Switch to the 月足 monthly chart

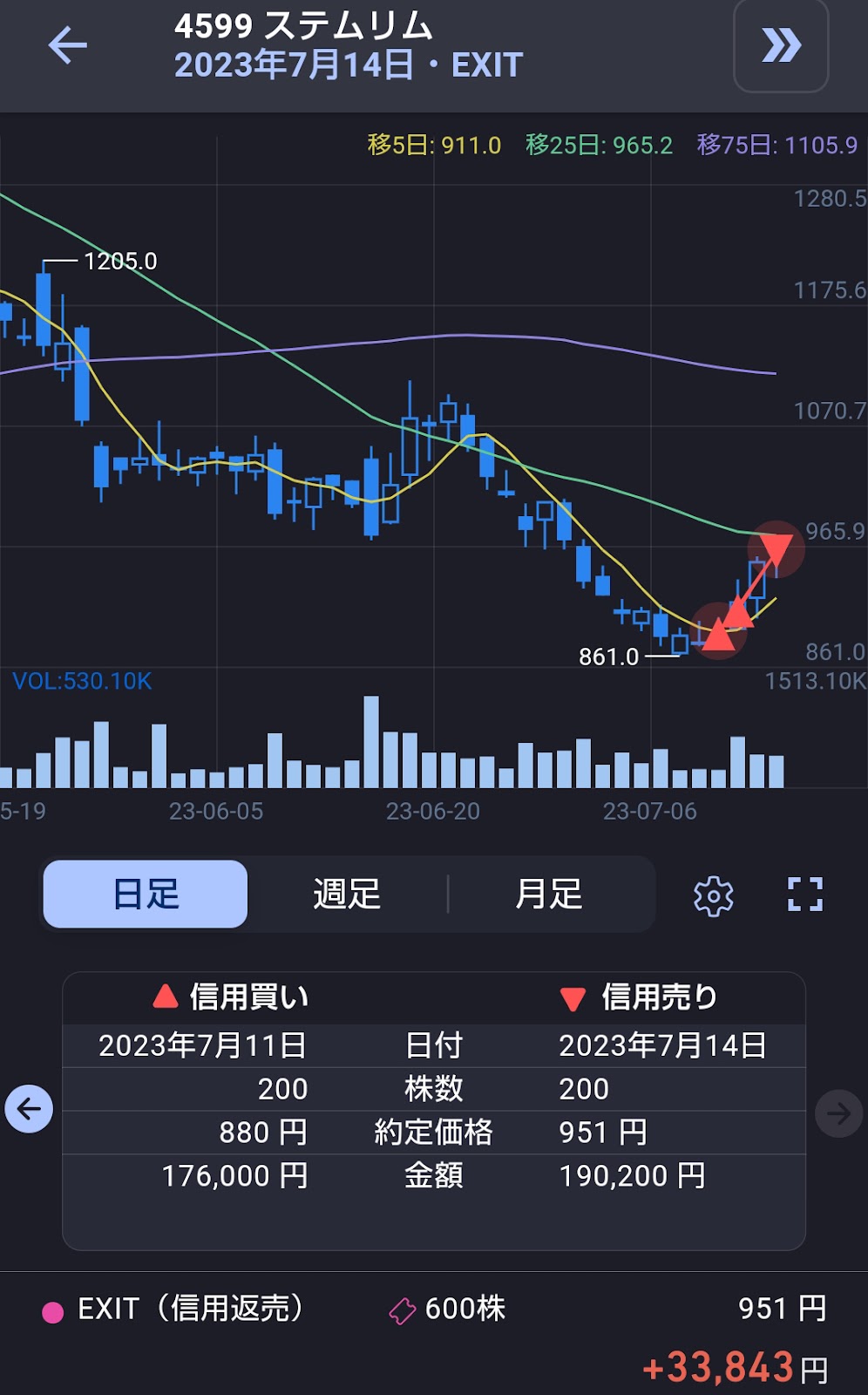[549, 894]
